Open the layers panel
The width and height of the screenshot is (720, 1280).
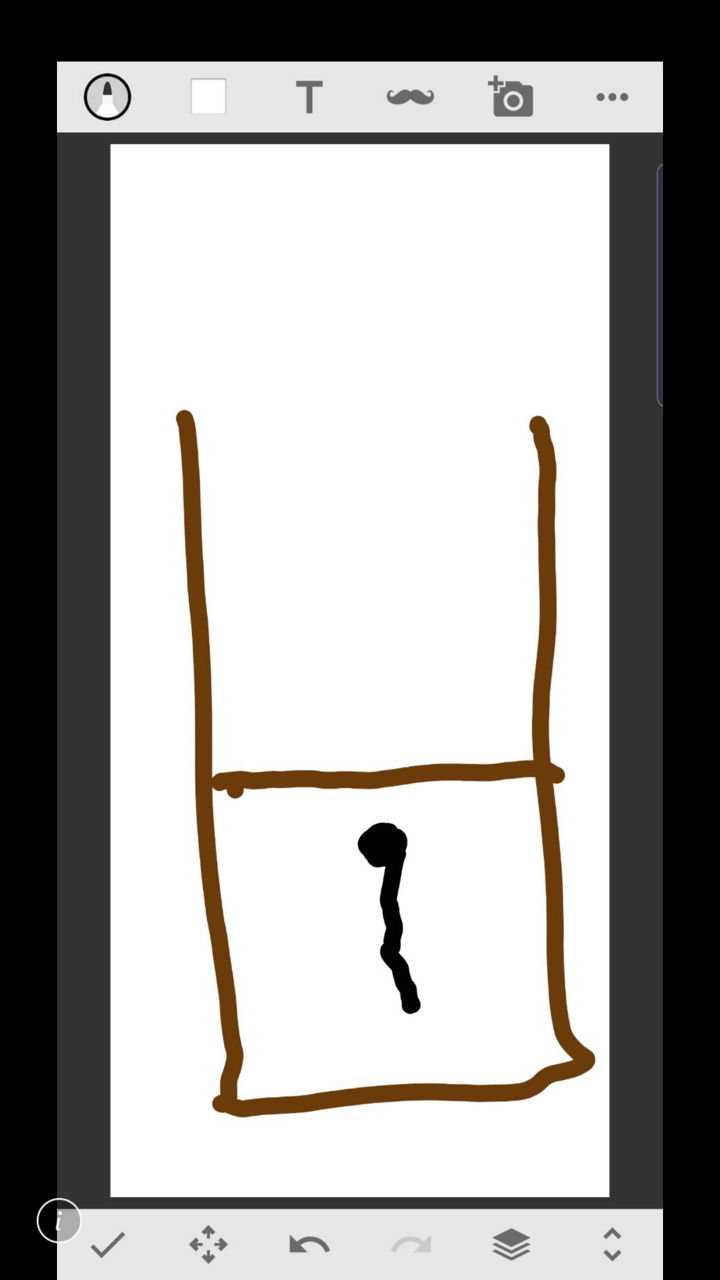click(511, 1245)
